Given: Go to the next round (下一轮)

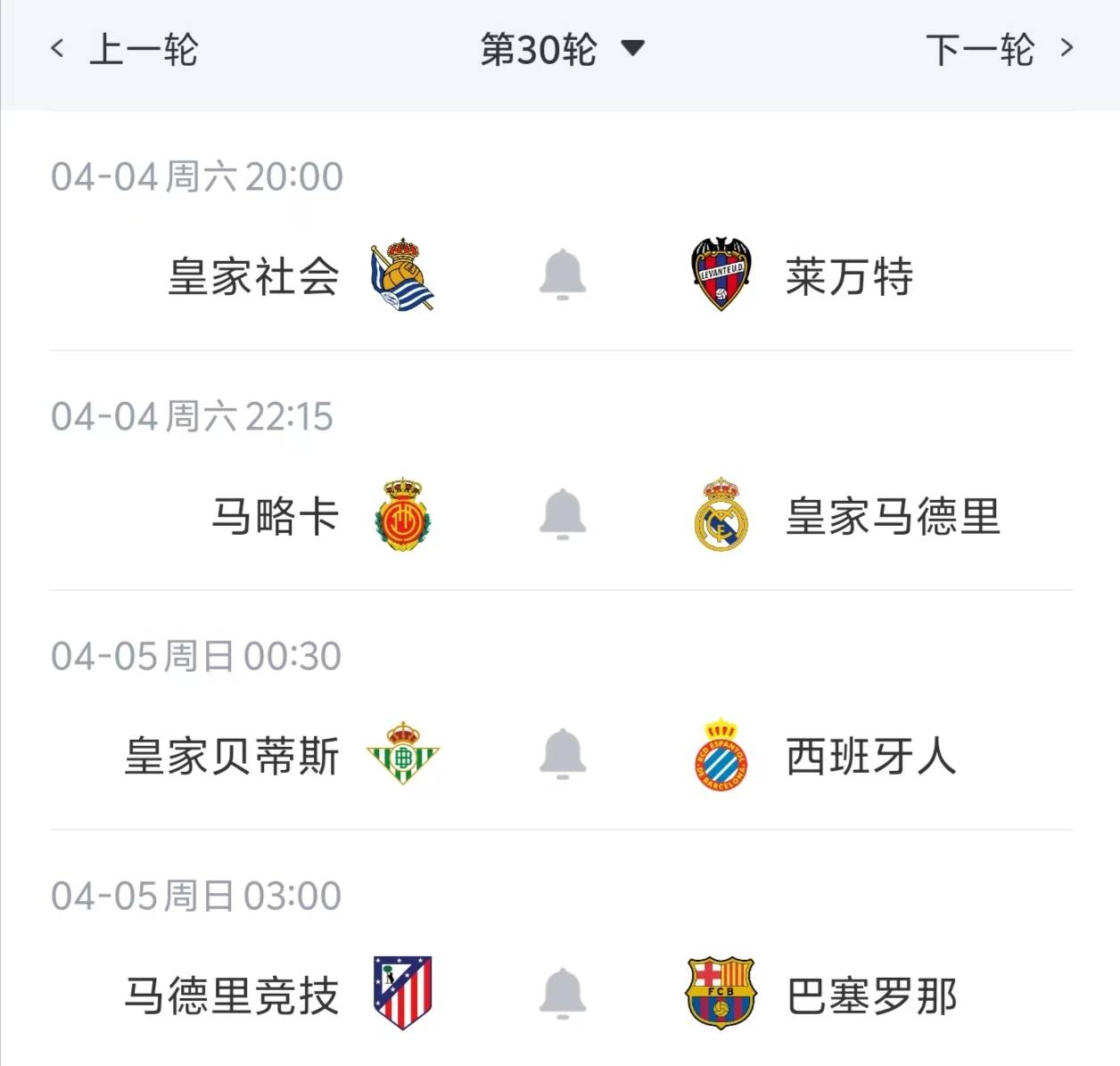Looking at the screenshot, I should (x=999, y=50).
